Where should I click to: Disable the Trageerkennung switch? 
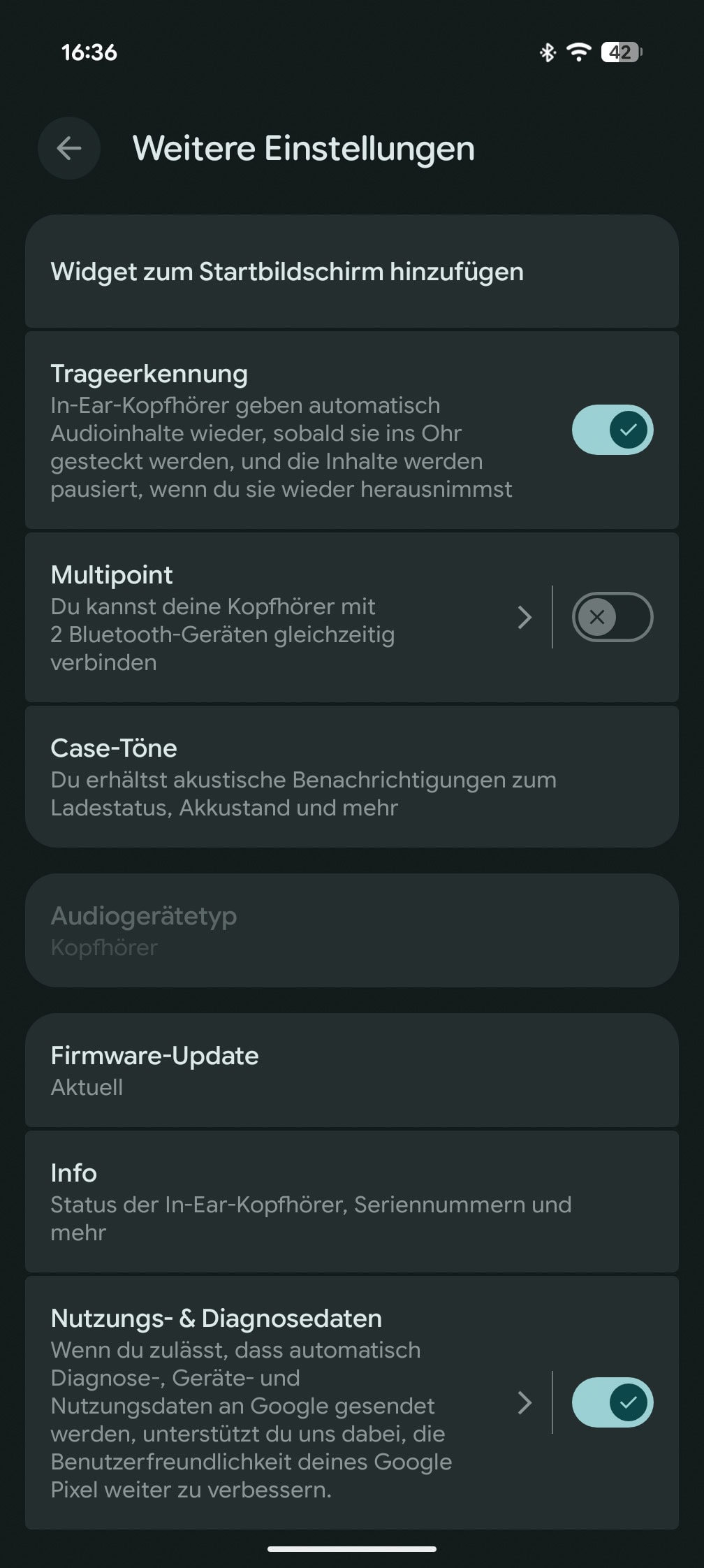(612, 430)
